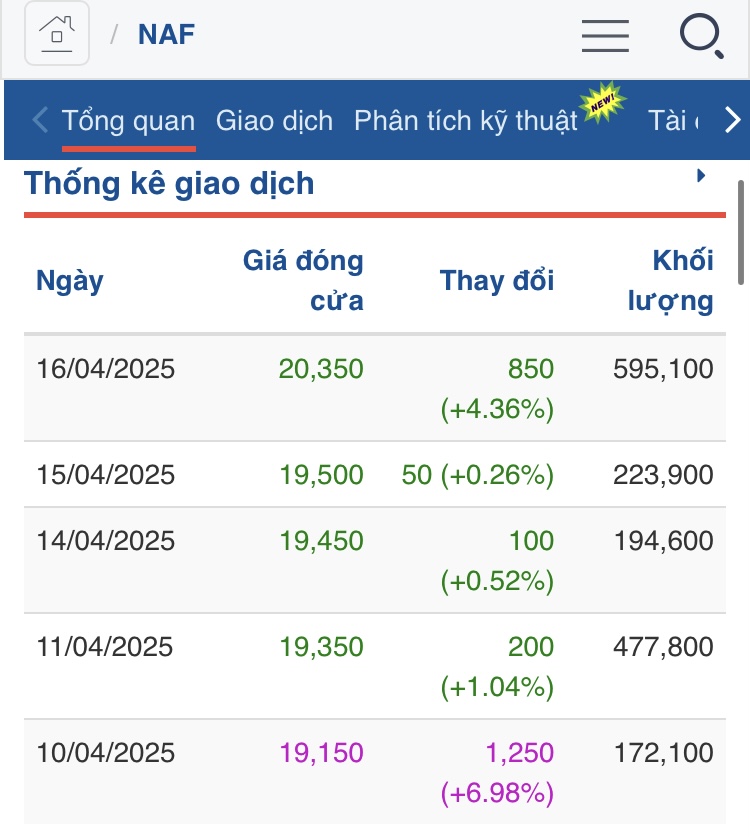750x837 pixels.
Task: Go to the home page icon
Action: pos(57,35)
